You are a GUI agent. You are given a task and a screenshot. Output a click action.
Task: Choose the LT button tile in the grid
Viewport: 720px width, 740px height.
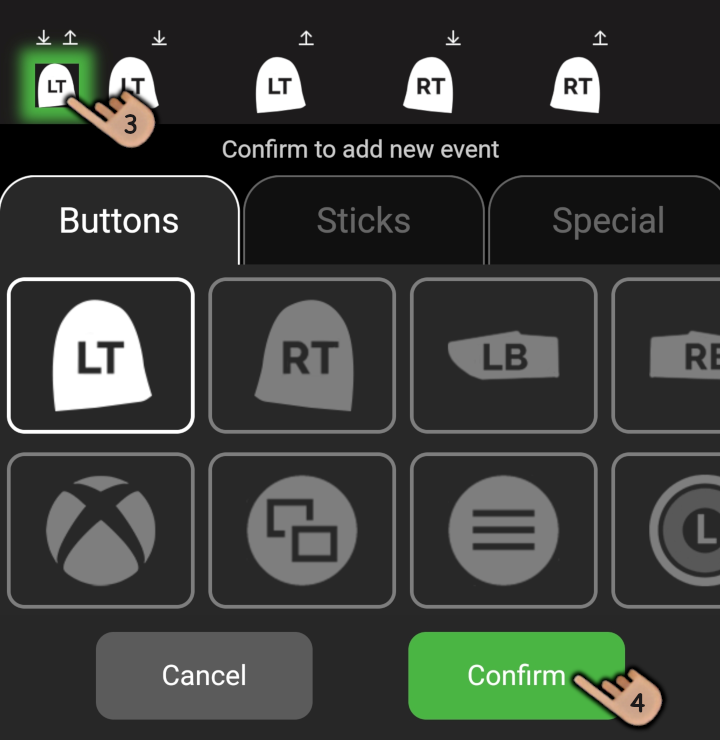pos(100,355)
